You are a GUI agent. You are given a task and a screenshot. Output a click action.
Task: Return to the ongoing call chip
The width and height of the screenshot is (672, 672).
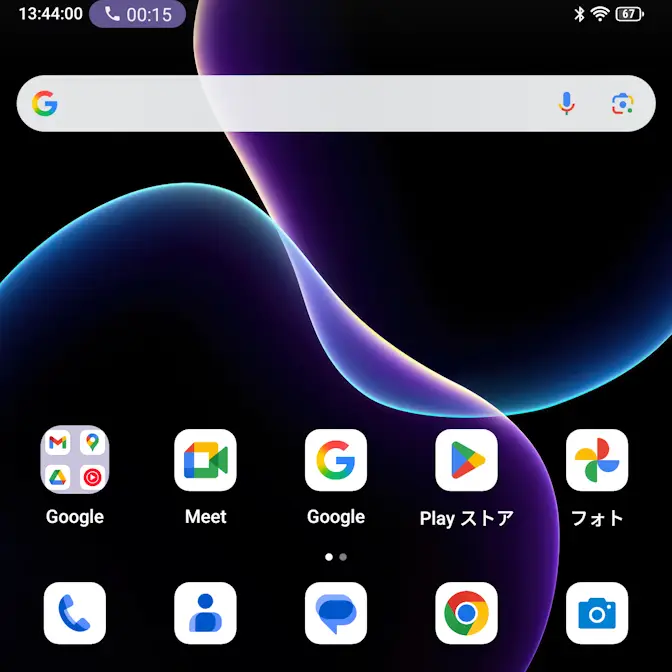138,14
